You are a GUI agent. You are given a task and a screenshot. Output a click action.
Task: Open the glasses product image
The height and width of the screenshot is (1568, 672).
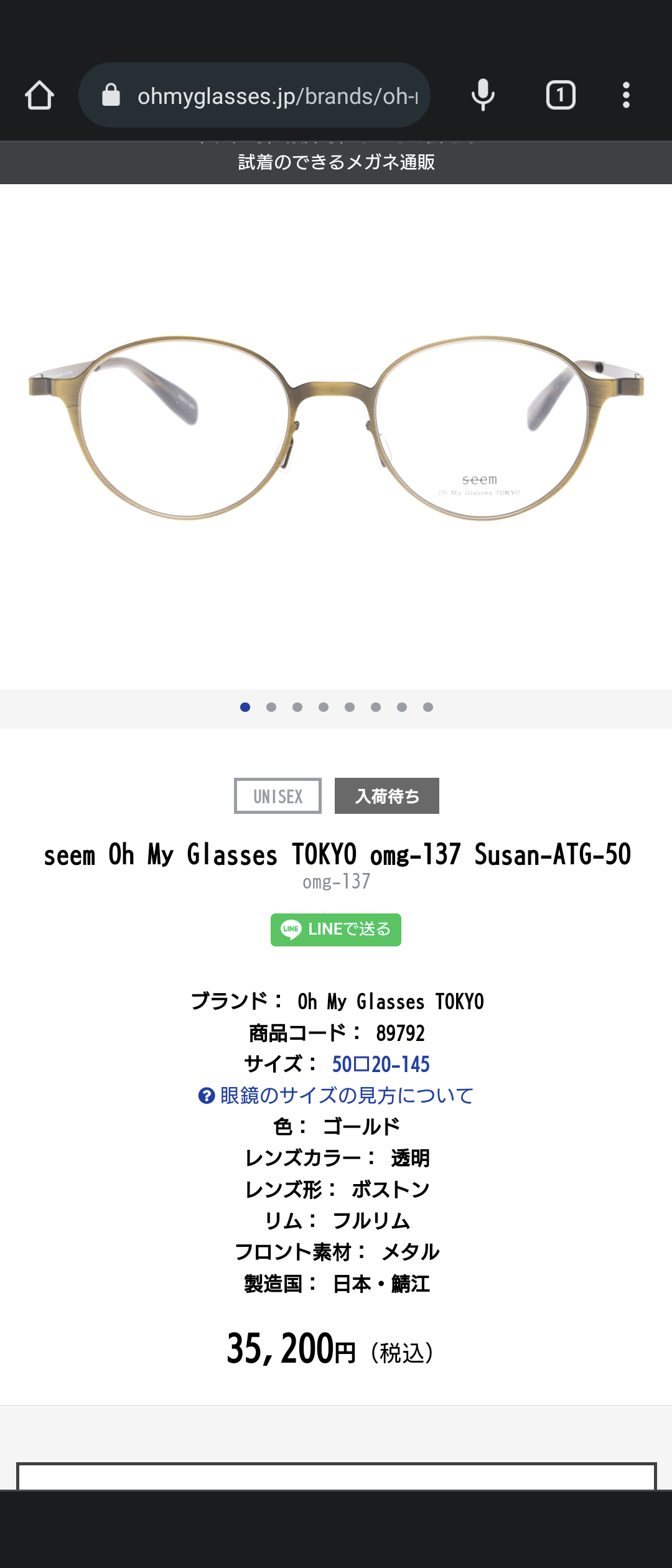pyautogui.click(x=336, y=429)
